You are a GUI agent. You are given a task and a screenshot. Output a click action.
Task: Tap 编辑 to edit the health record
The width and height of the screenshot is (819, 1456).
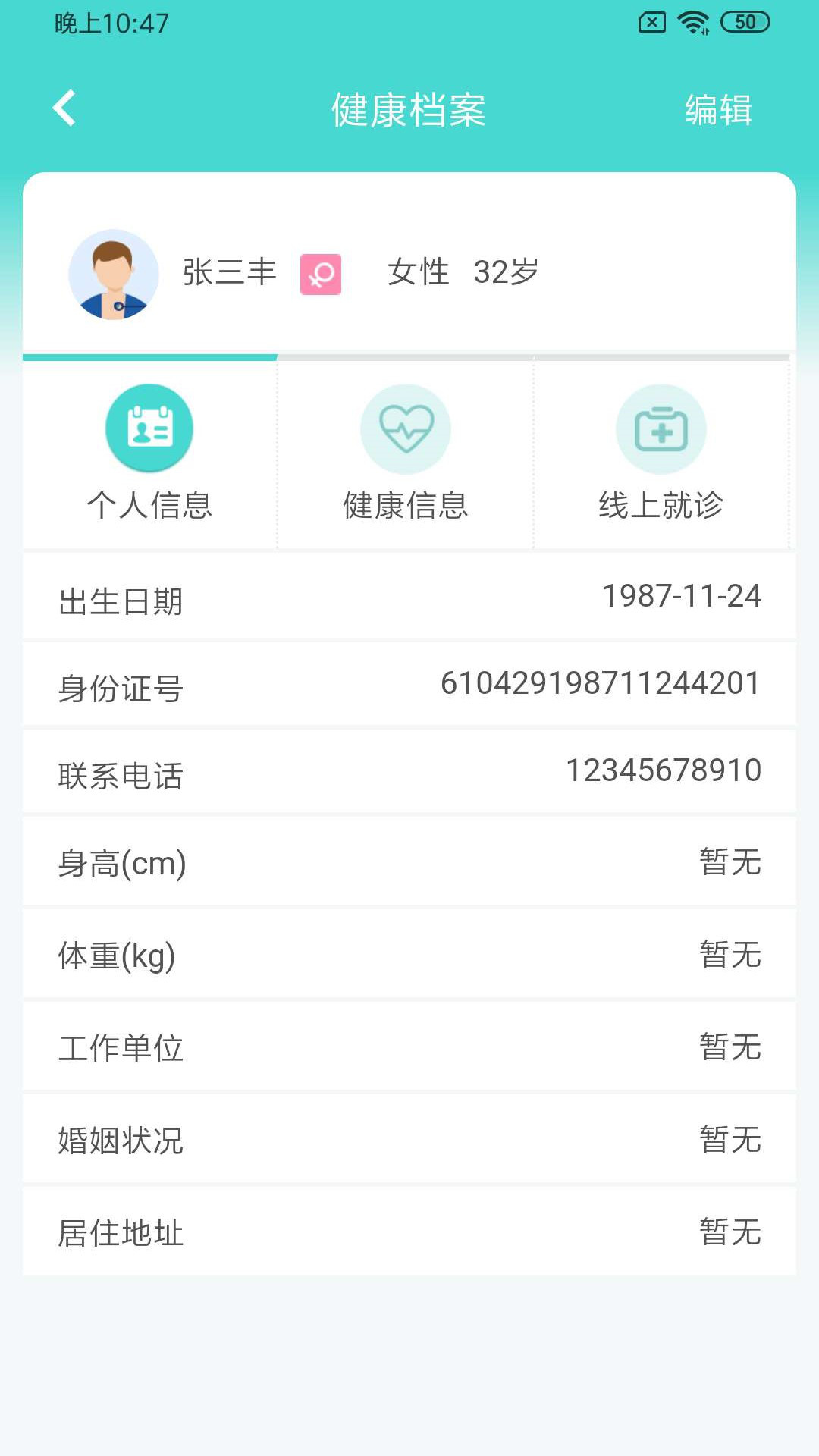pyautogui.click(x=717, y=110)
